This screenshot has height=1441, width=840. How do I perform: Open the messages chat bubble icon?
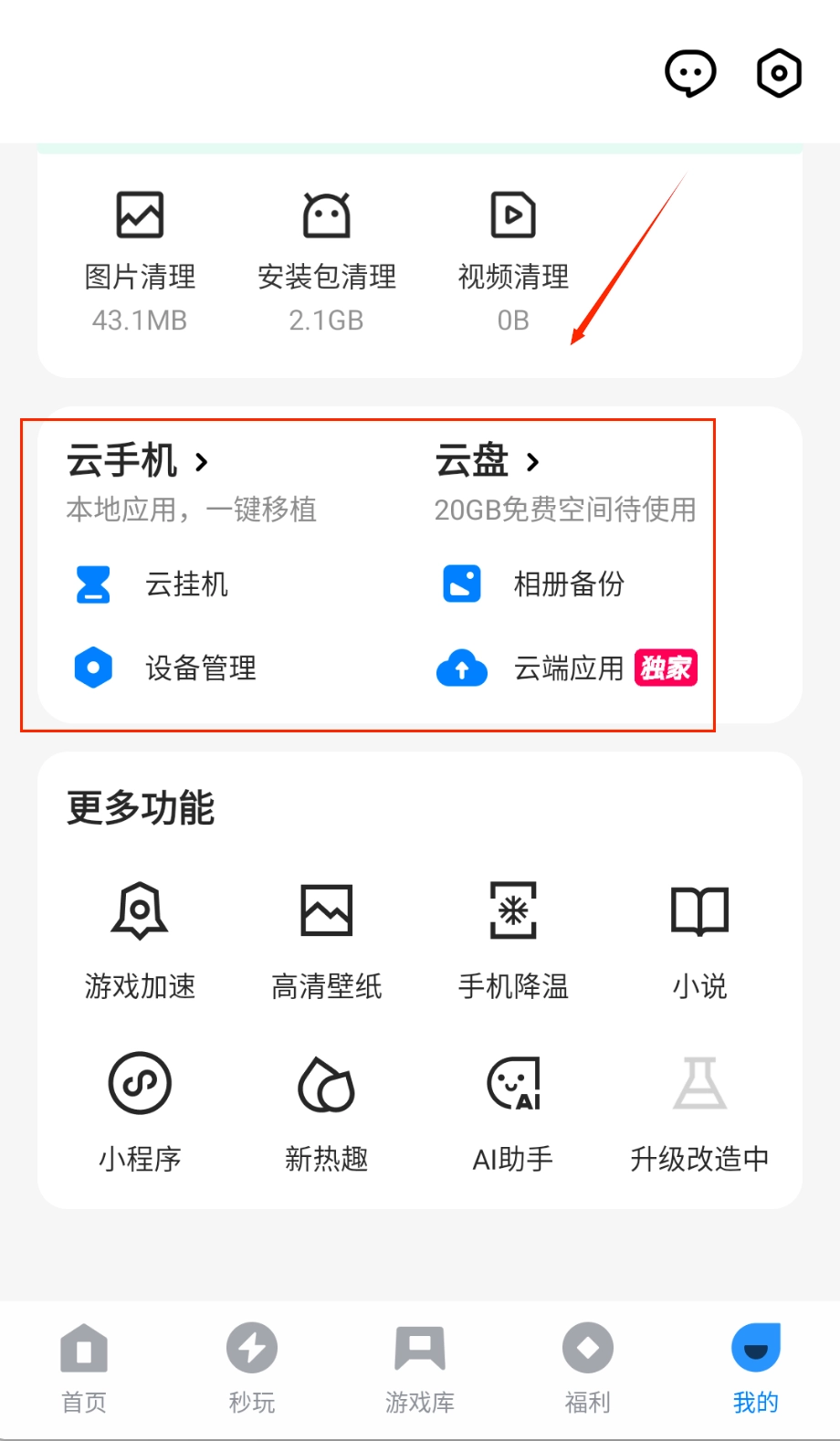[690, 73]
